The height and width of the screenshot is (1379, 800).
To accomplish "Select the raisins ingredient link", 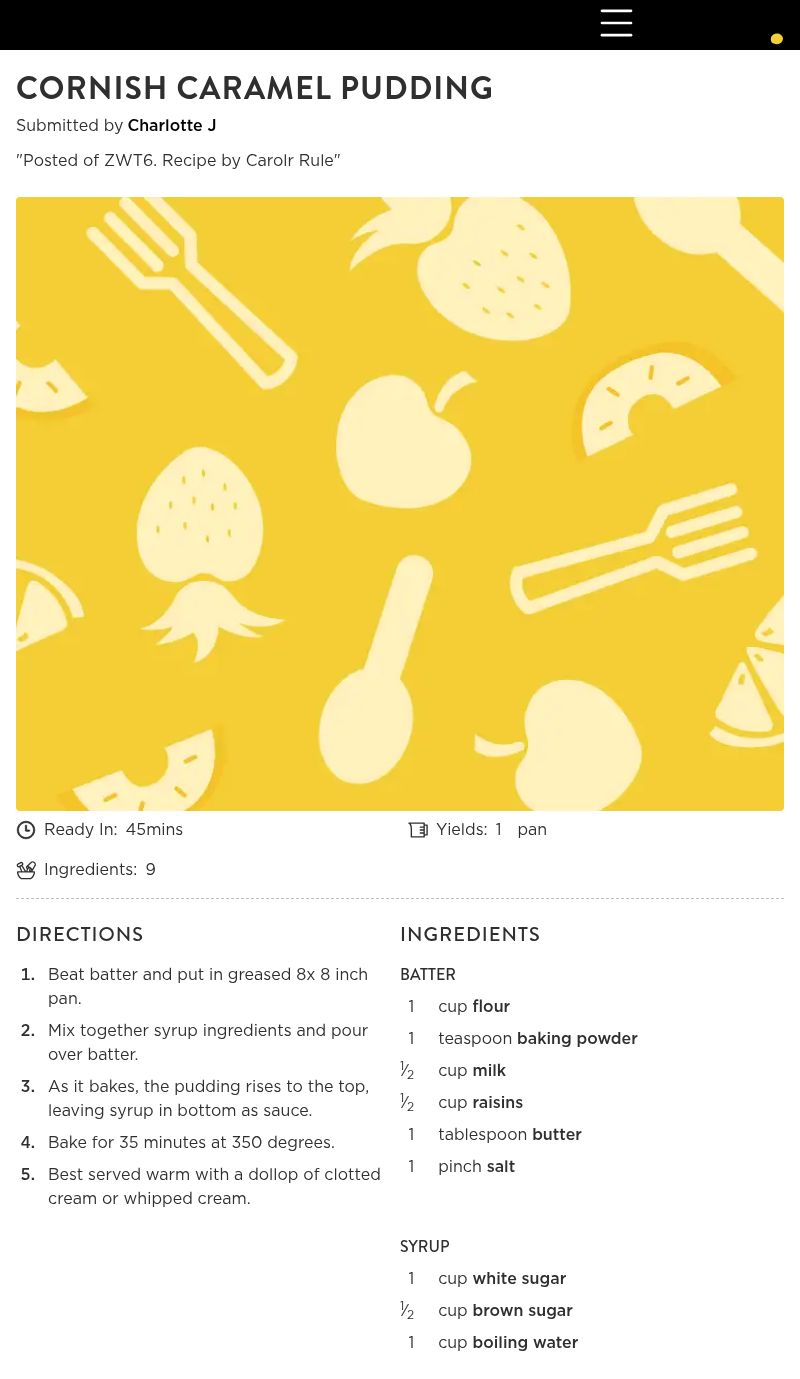I will 497,1103.
